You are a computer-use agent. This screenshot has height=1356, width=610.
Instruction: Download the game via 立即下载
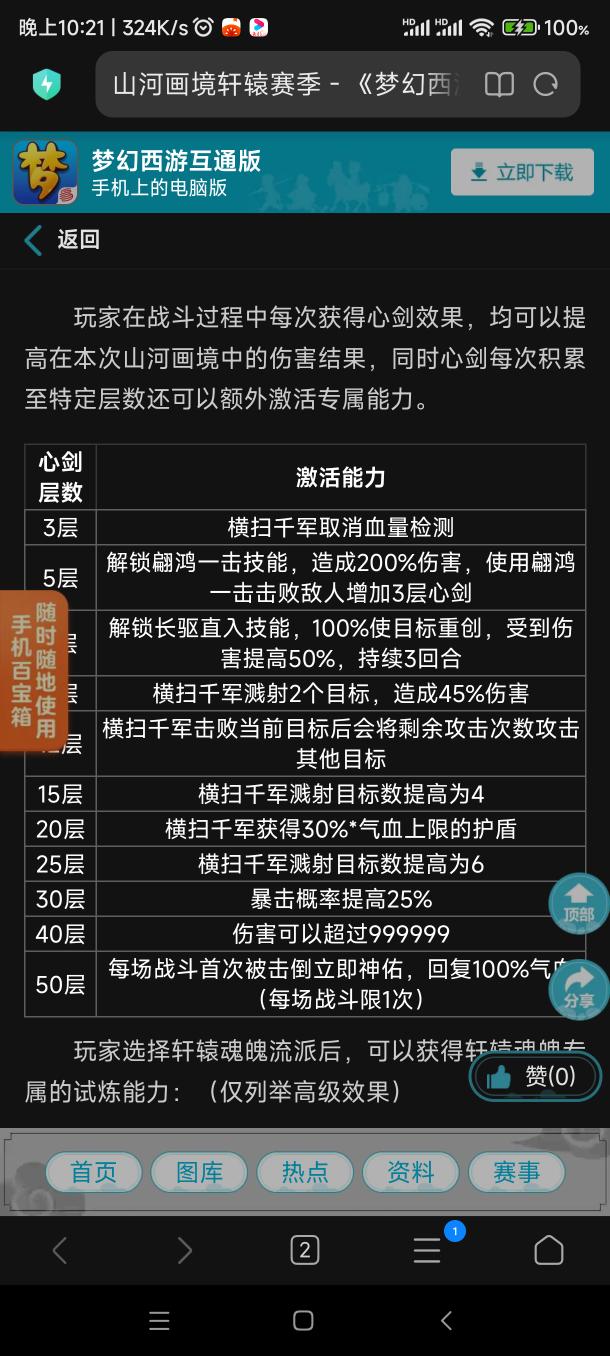pyautogui.click(x=522, y=172)
